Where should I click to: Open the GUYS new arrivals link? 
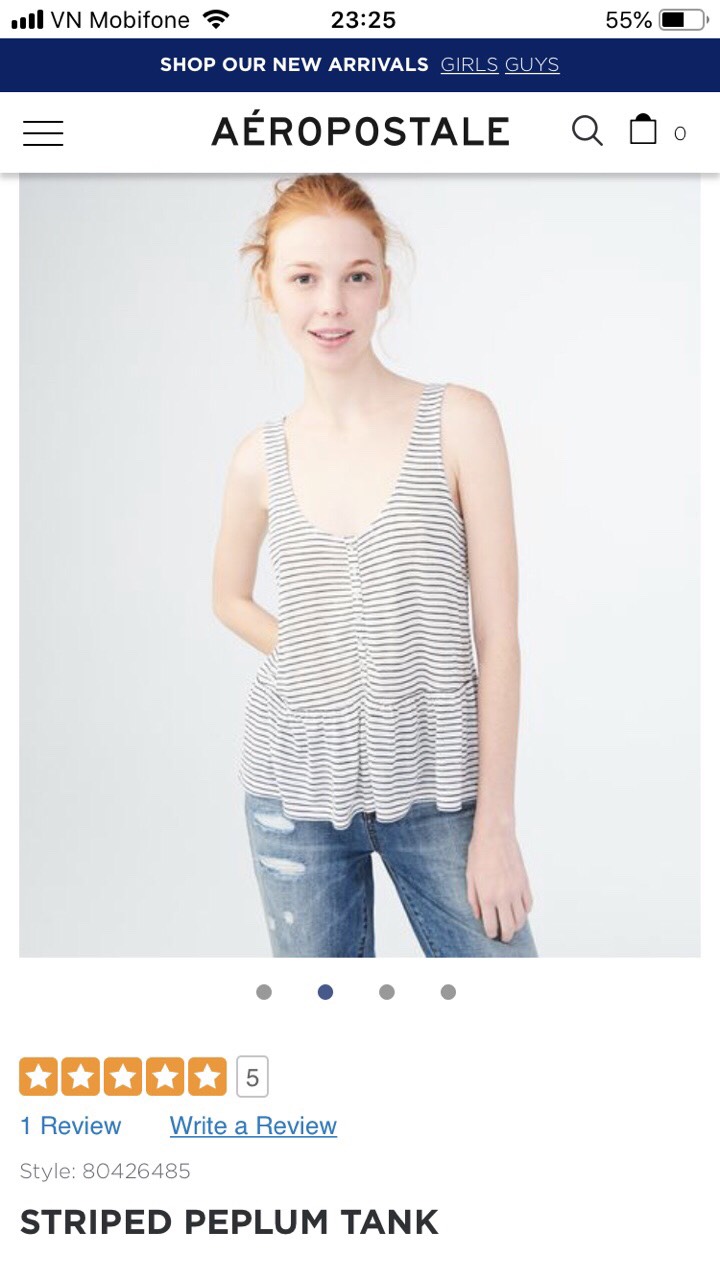(x=532, y=65)
